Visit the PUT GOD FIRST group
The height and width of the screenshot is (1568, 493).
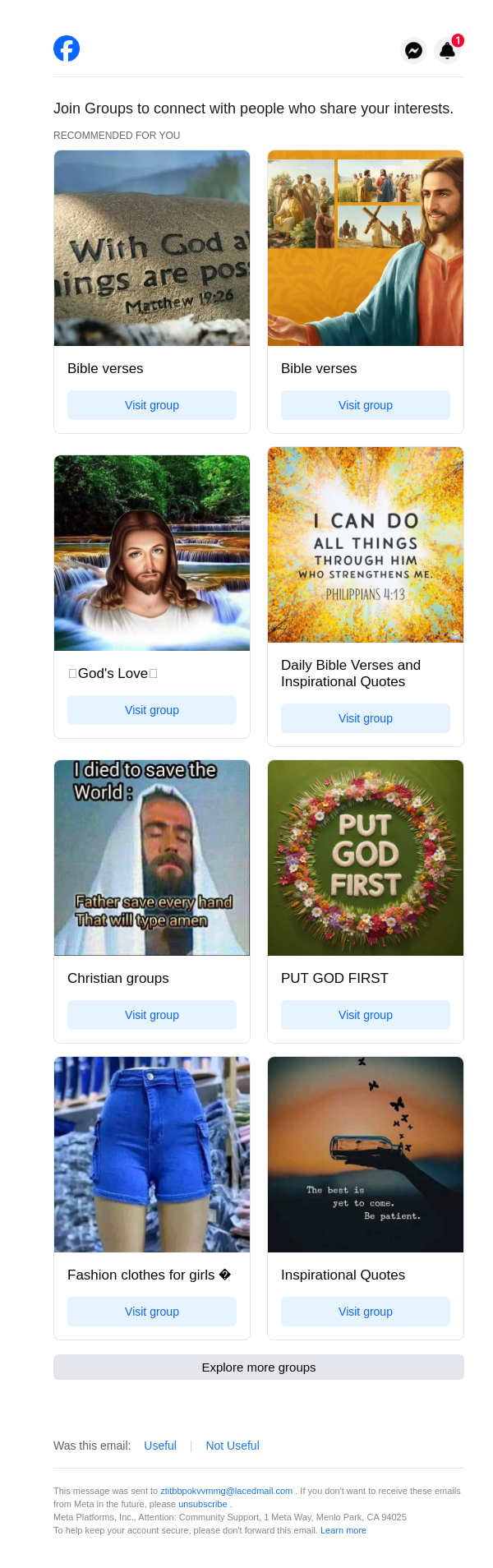click(366, 1015)
